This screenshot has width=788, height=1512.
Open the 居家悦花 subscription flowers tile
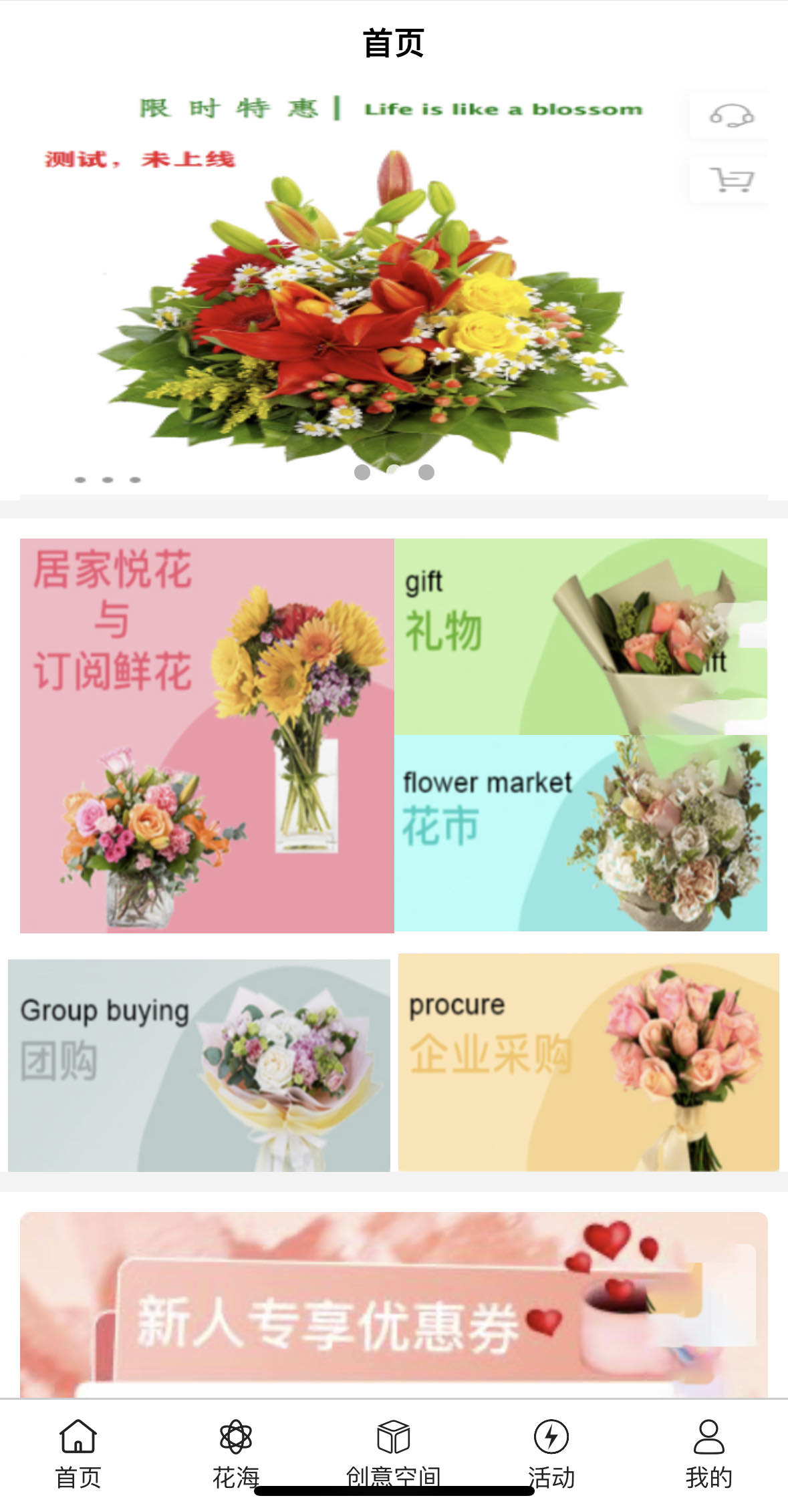207,735
